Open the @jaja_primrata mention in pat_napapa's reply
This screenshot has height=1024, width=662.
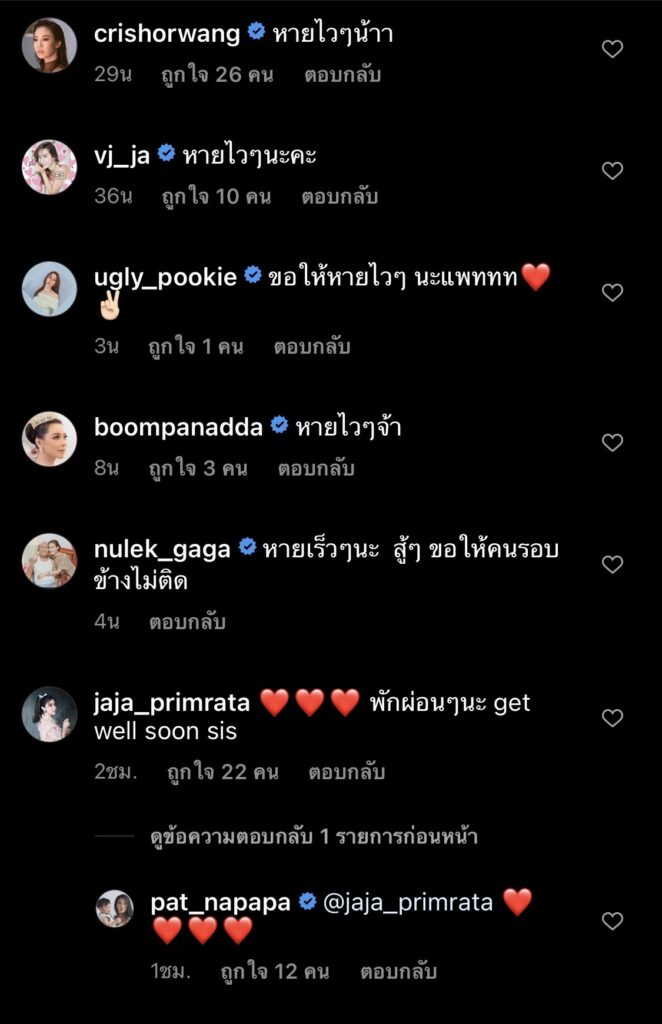click(408, 903)
